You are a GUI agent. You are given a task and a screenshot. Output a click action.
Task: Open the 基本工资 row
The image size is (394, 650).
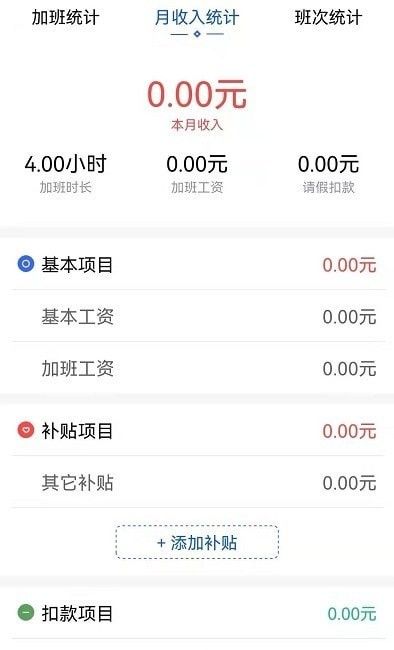[x=197, y=317]
